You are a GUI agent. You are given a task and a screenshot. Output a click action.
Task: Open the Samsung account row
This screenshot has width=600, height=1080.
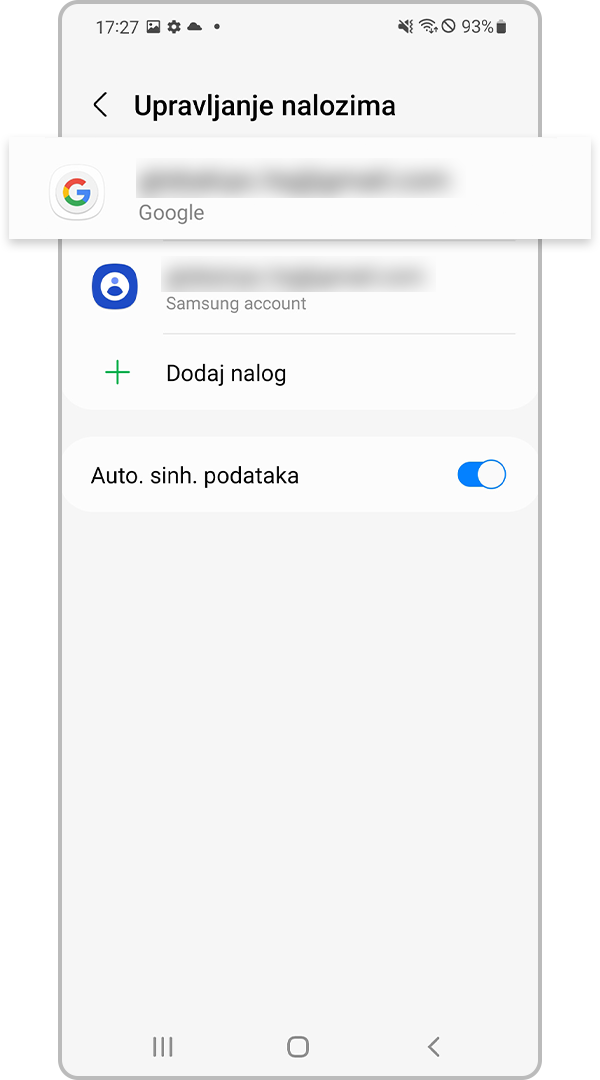pyautogui.click(x=298, y=287)
